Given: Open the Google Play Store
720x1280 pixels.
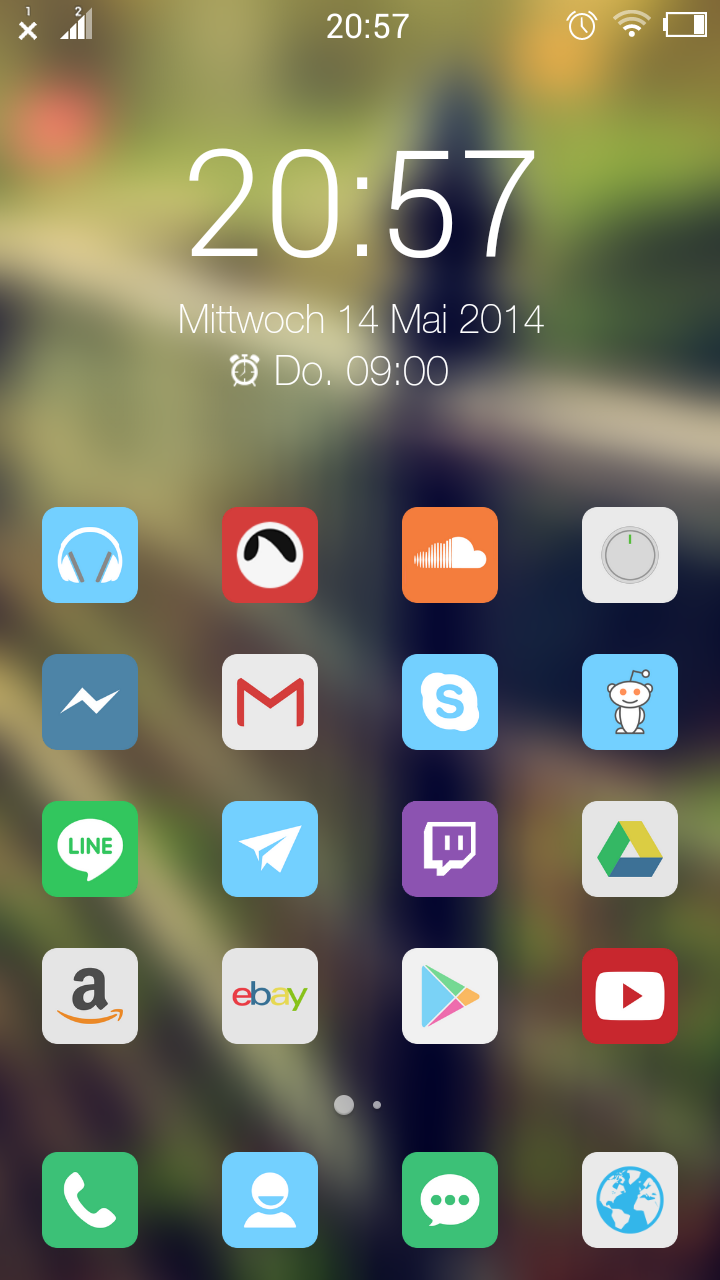Looking at the screenshot, I should 450,996.
